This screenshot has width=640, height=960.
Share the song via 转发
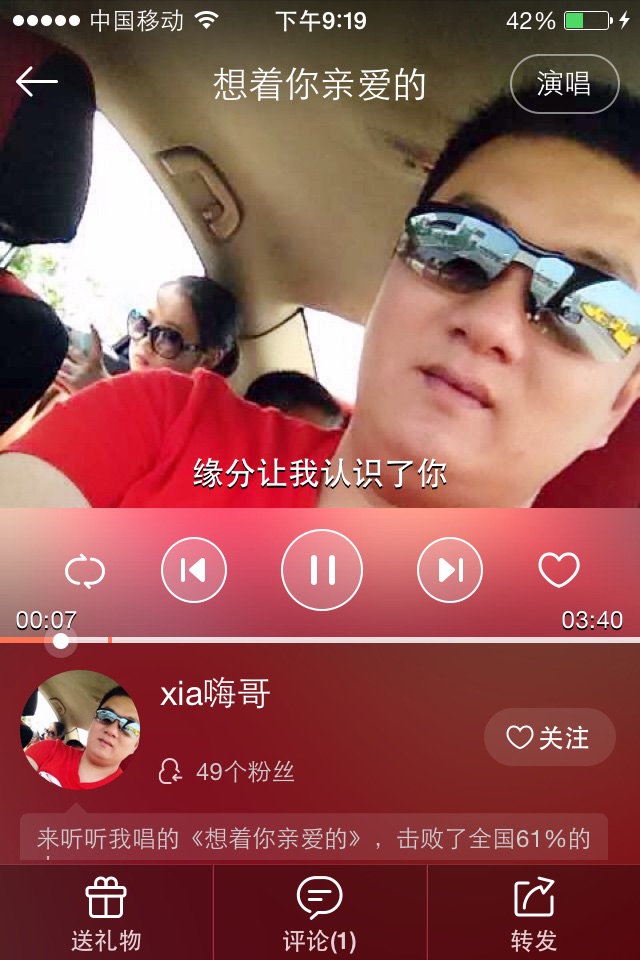click(534, 914)
